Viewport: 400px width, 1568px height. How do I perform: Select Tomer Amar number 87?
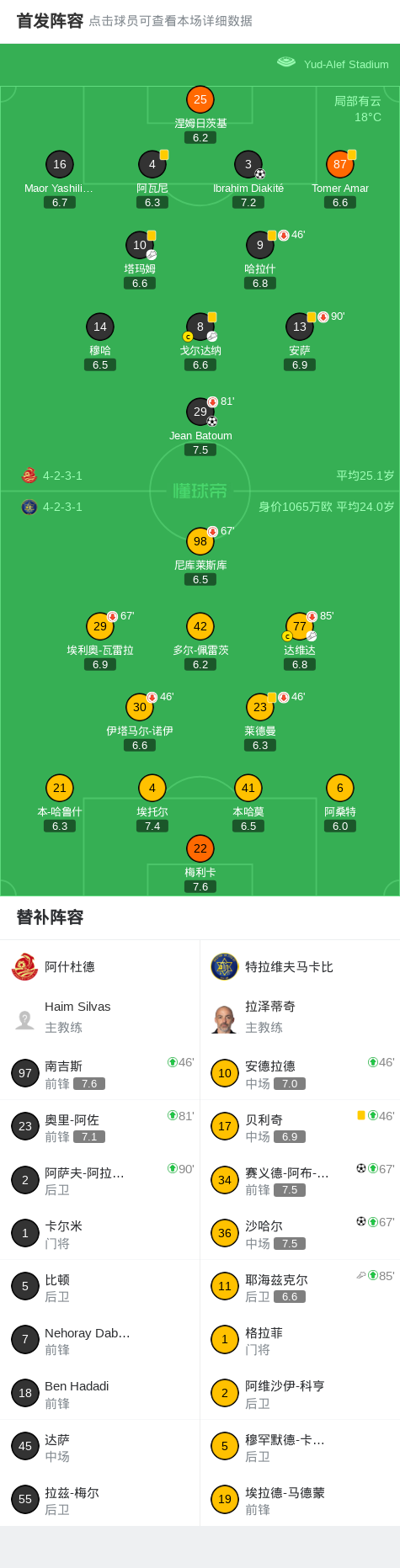[340, 179]
